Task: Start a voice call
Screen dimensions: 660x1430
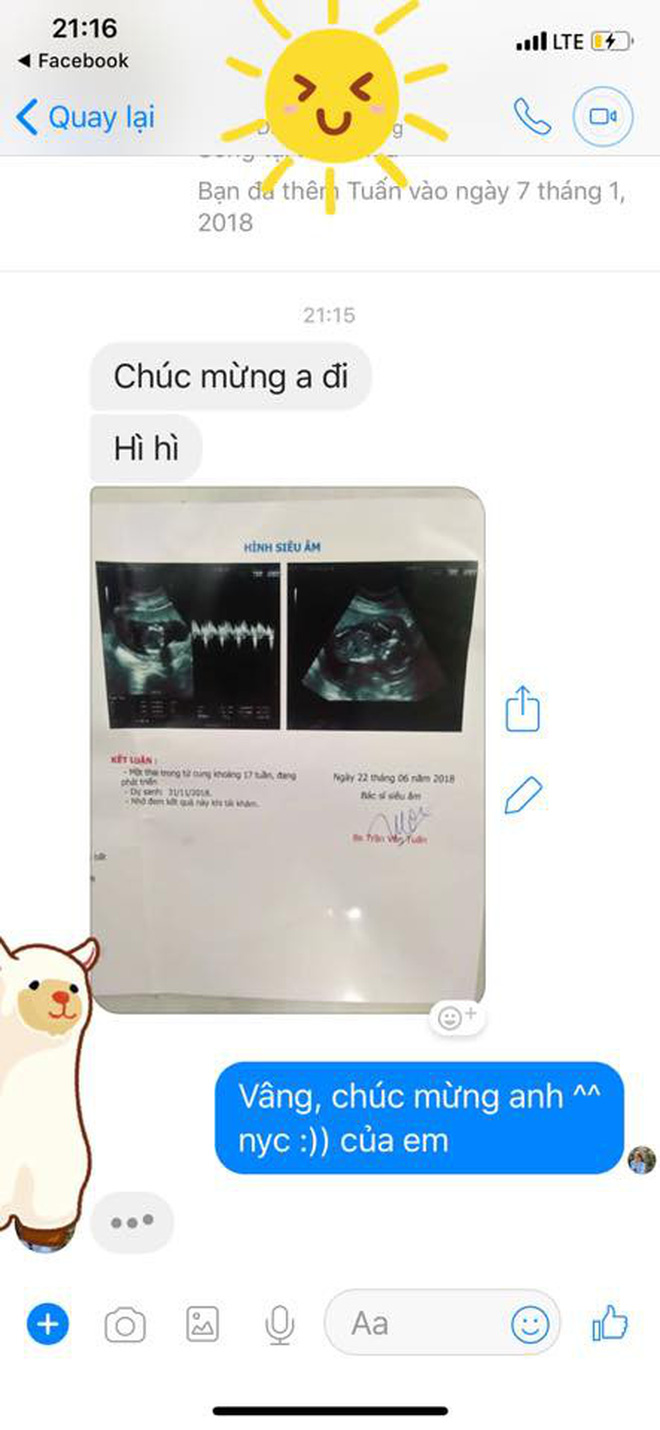Action: tap(532, 117)
